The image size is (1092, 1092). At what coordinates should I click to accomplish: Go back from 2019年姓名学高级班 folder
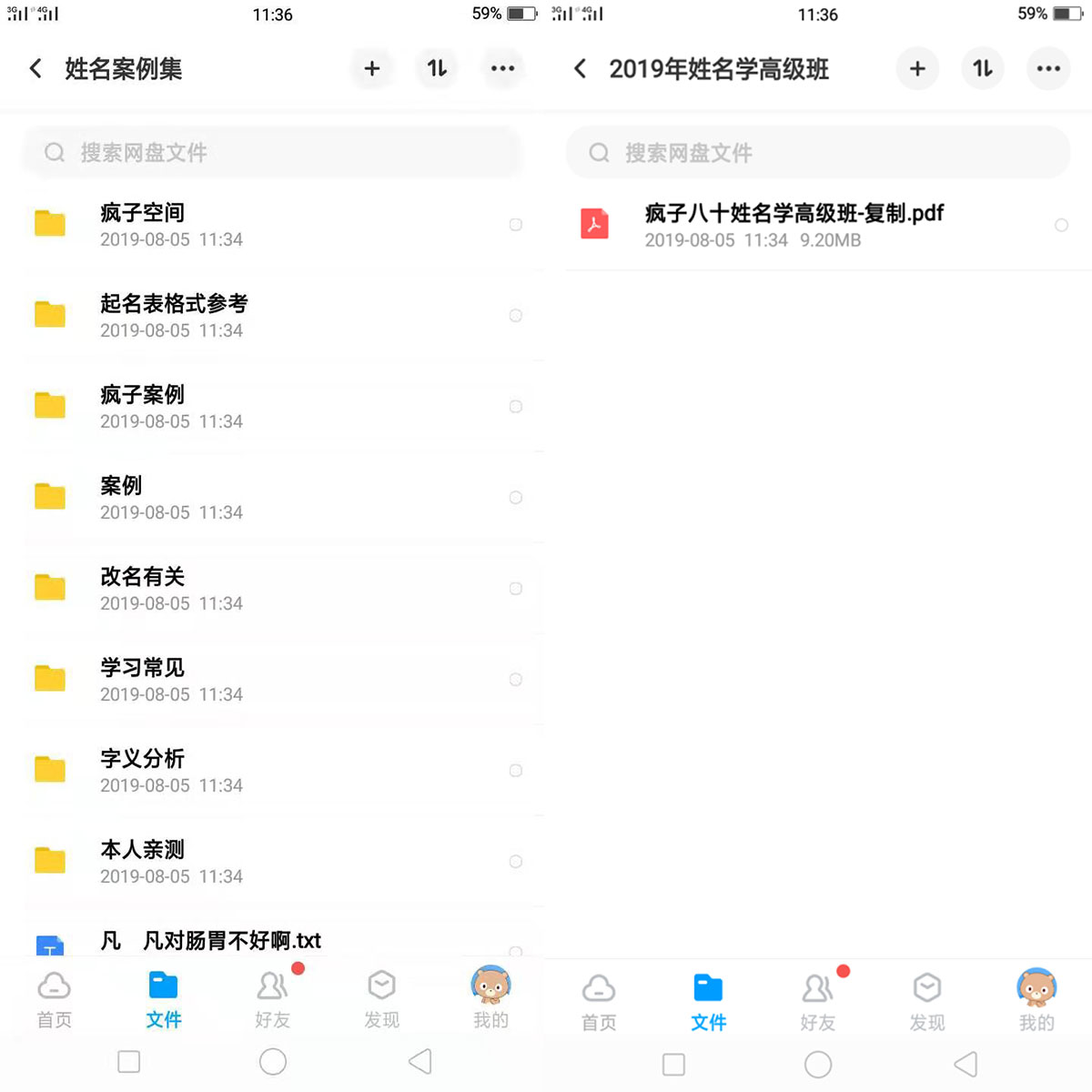pos(580,69)
